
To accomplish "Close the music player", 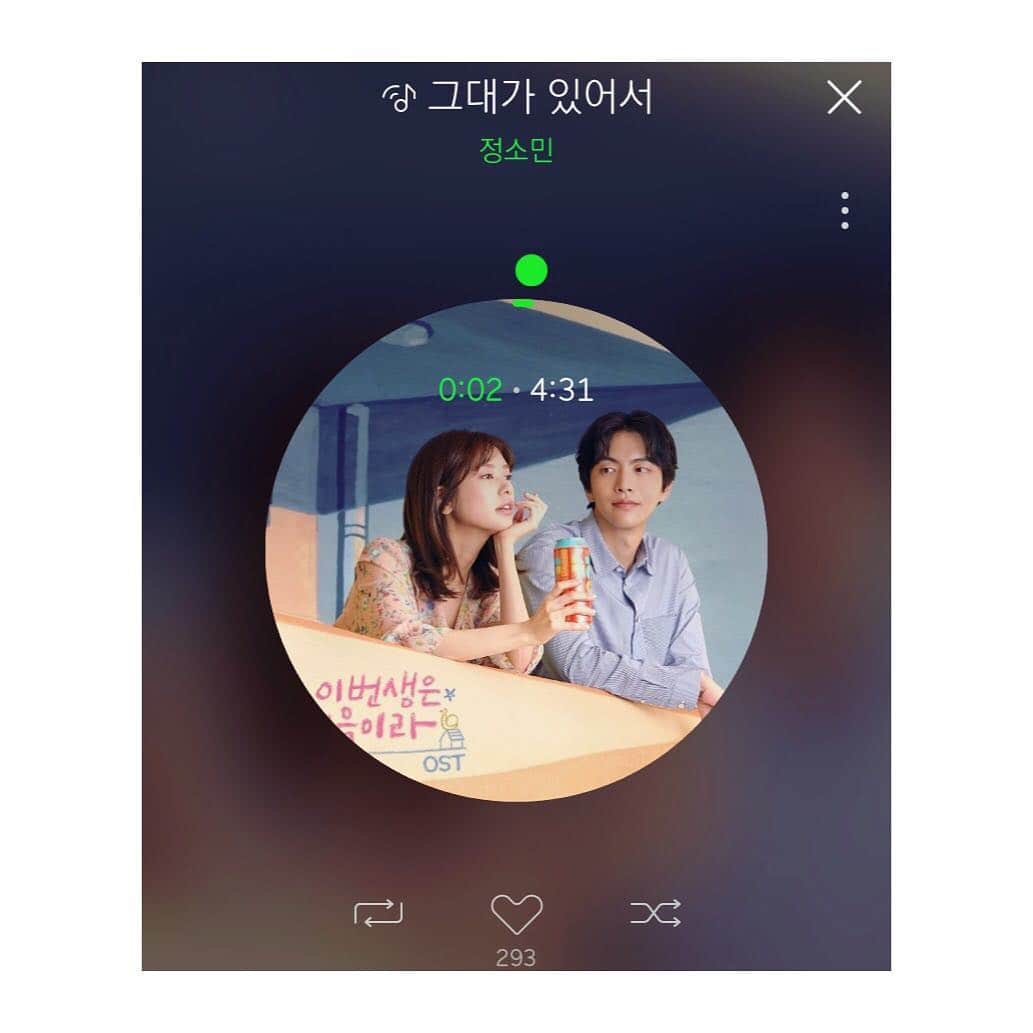I will tap(844, 97).
